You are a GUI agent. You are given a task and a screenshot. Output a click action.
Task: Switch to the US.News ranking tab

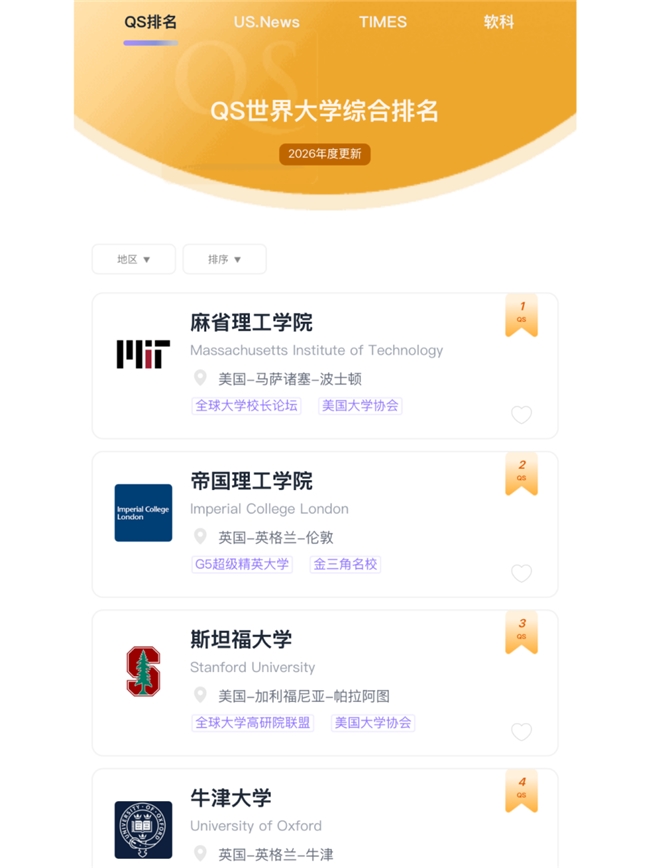point(266,22)
